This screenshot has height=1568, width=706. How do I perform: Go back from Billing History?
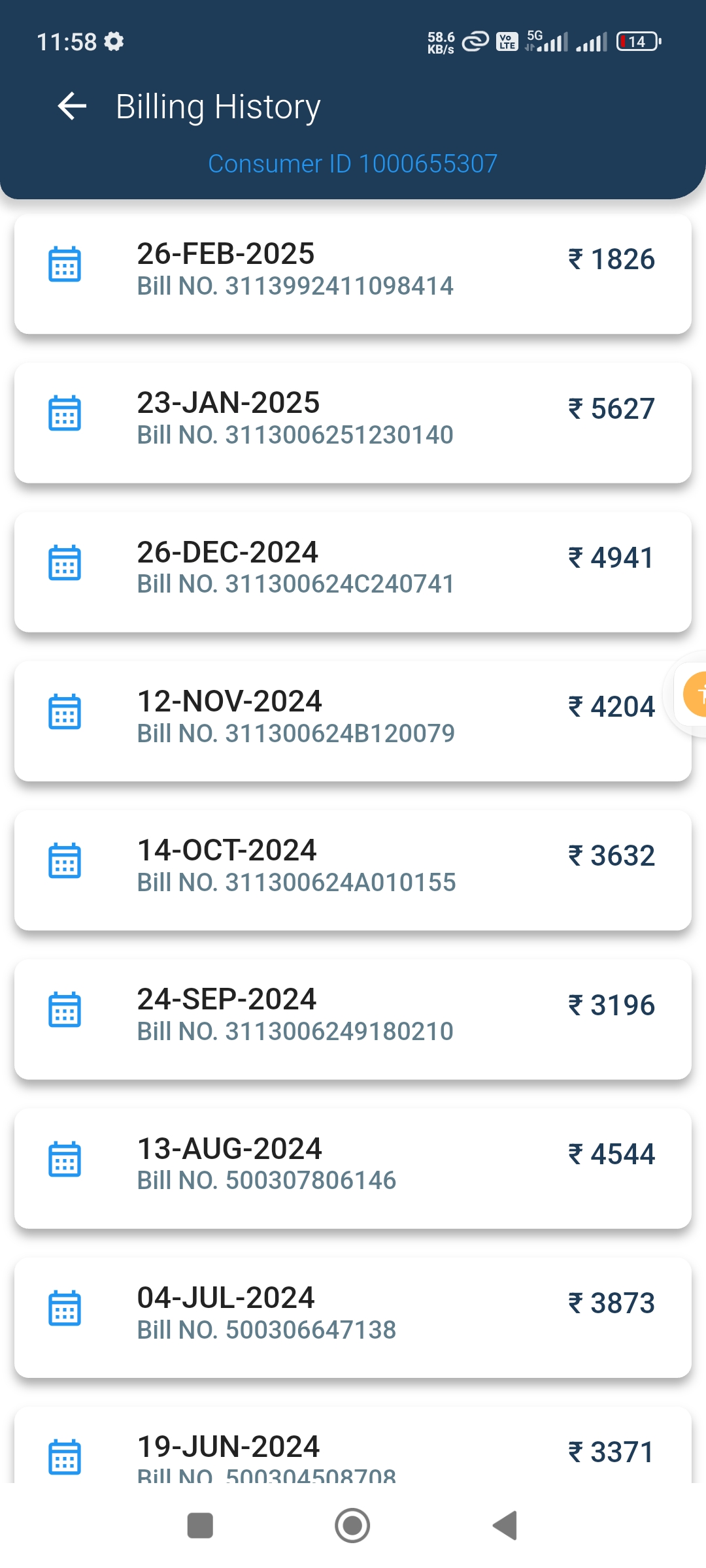click(72, 106)
